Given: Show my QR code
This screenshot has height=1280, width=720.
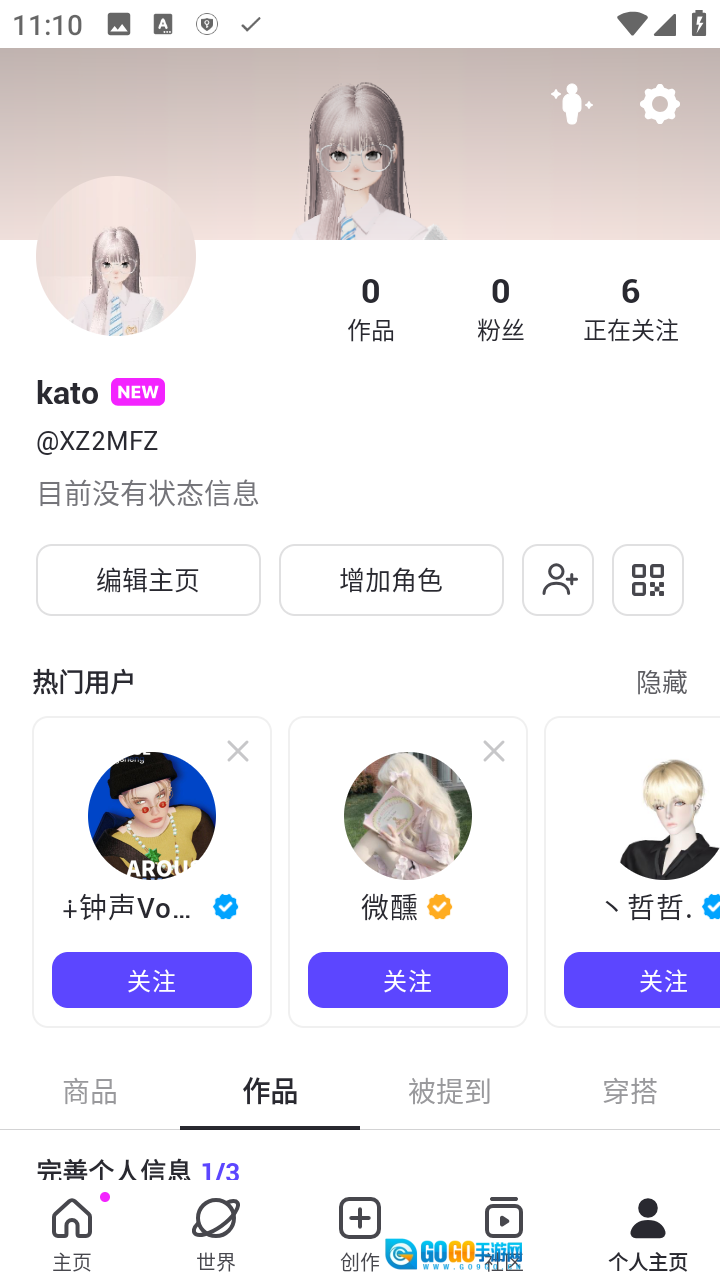Looking at the screenshot, I should coord(648,580).
